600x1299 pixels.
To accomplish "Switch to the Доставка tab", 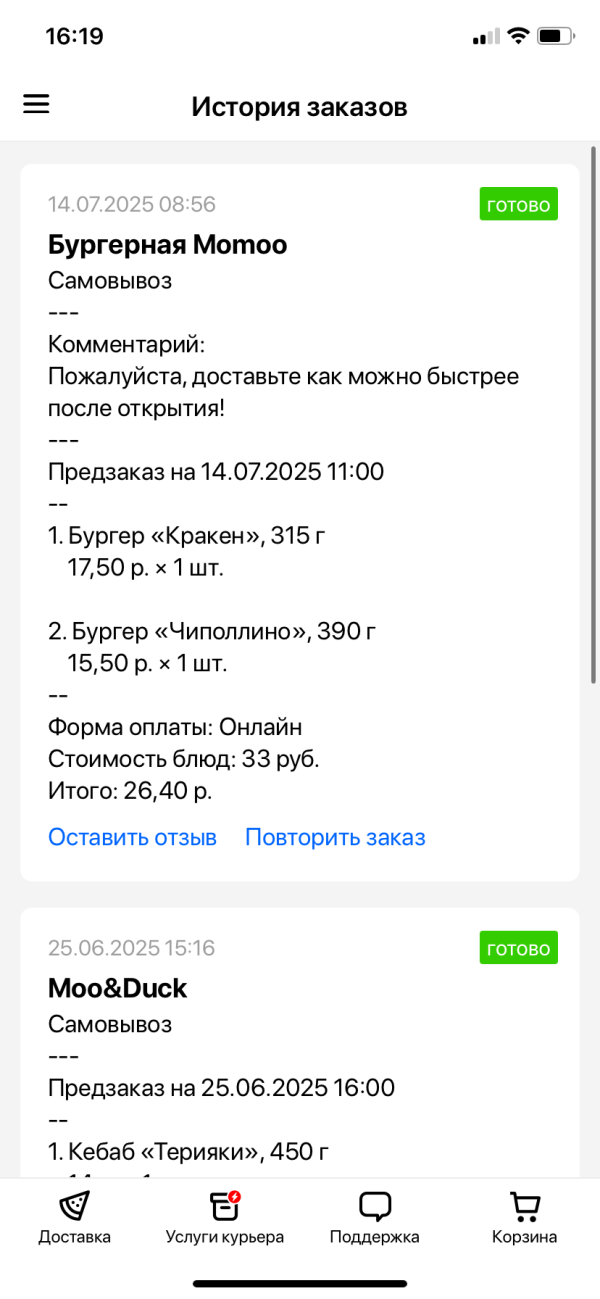I will coord(75,1217).
